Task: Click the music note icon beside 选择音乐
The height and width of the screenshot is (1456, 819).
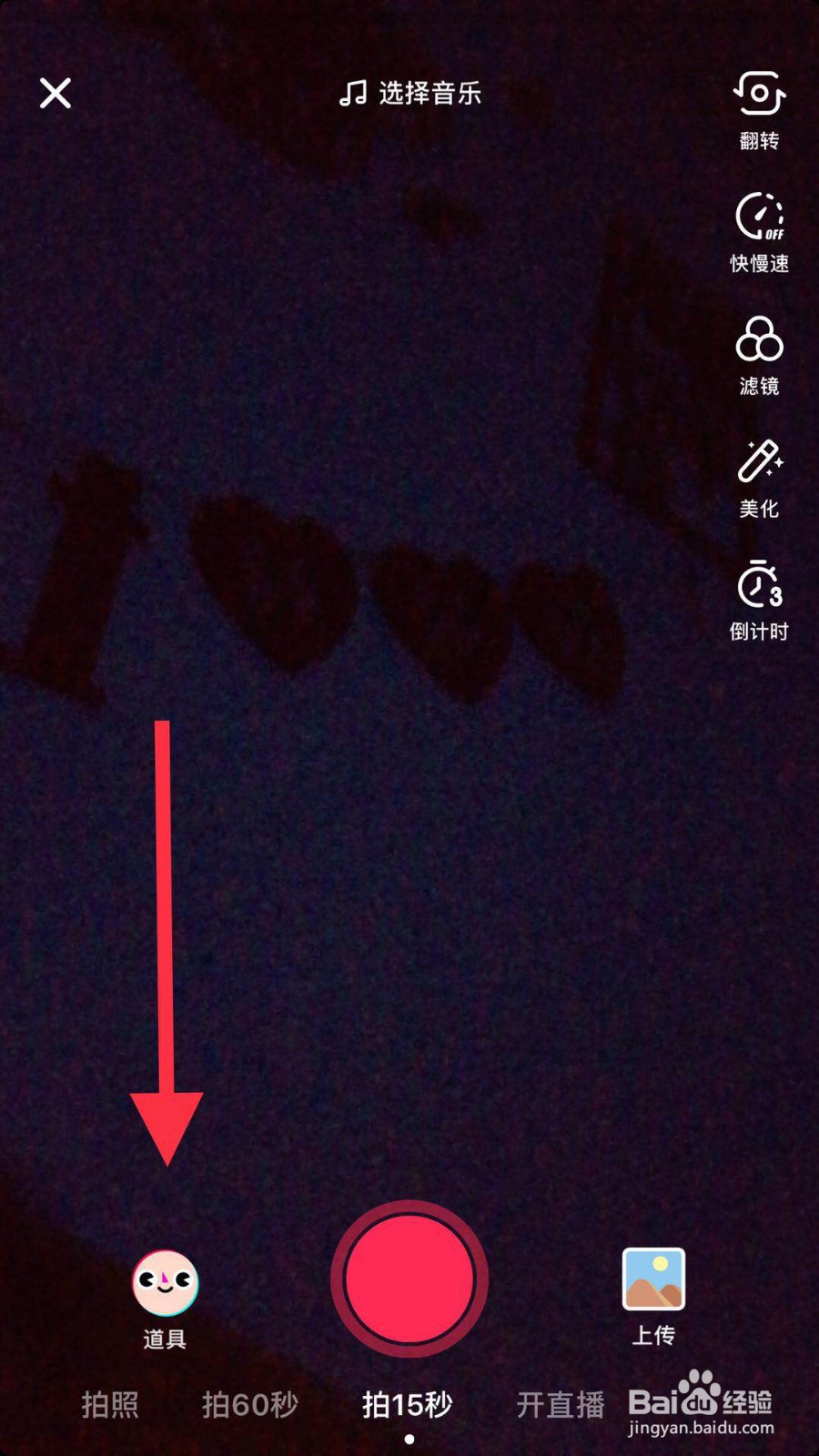Action: pos(352,93)
